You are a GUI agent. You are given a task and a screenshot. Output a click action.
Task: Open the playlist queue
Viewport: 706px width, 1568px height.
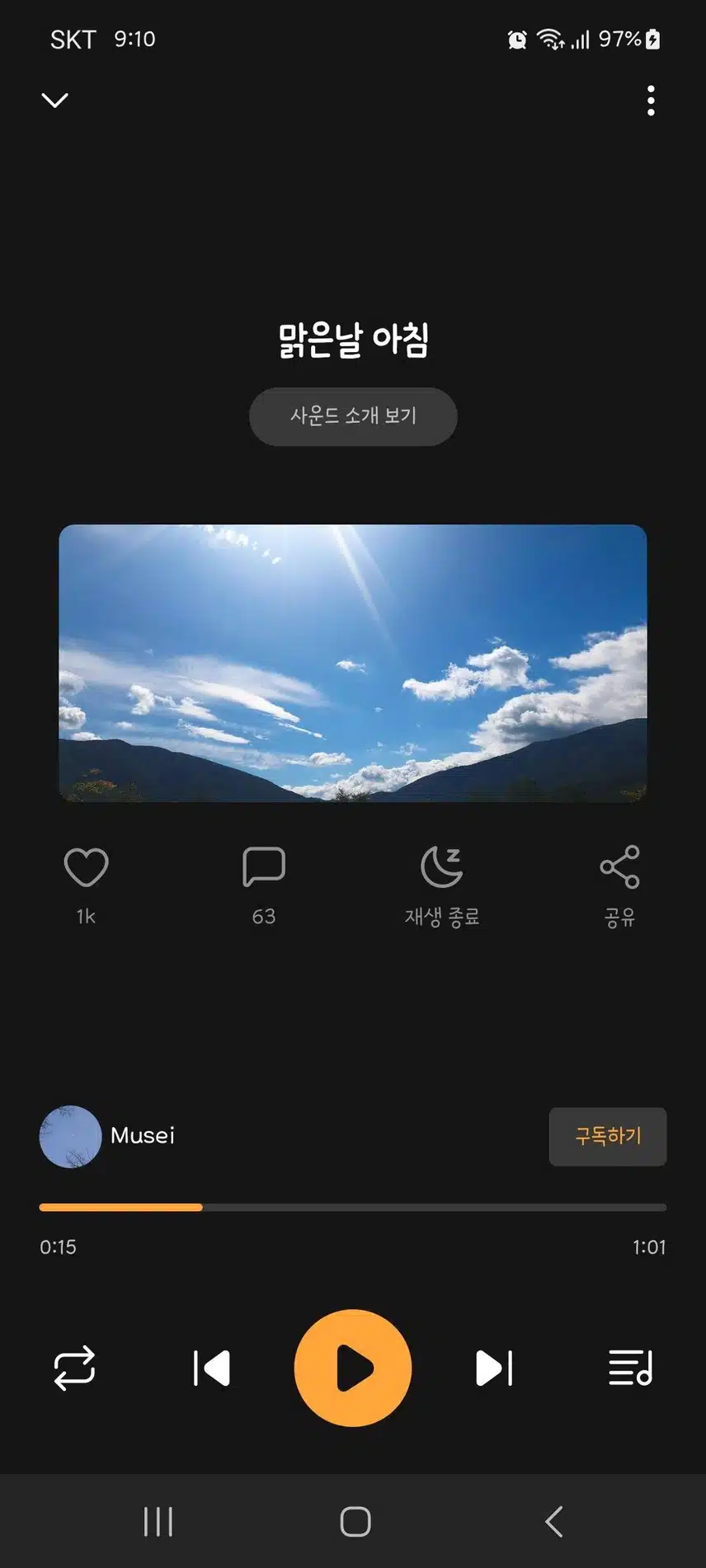[631, 1368]
